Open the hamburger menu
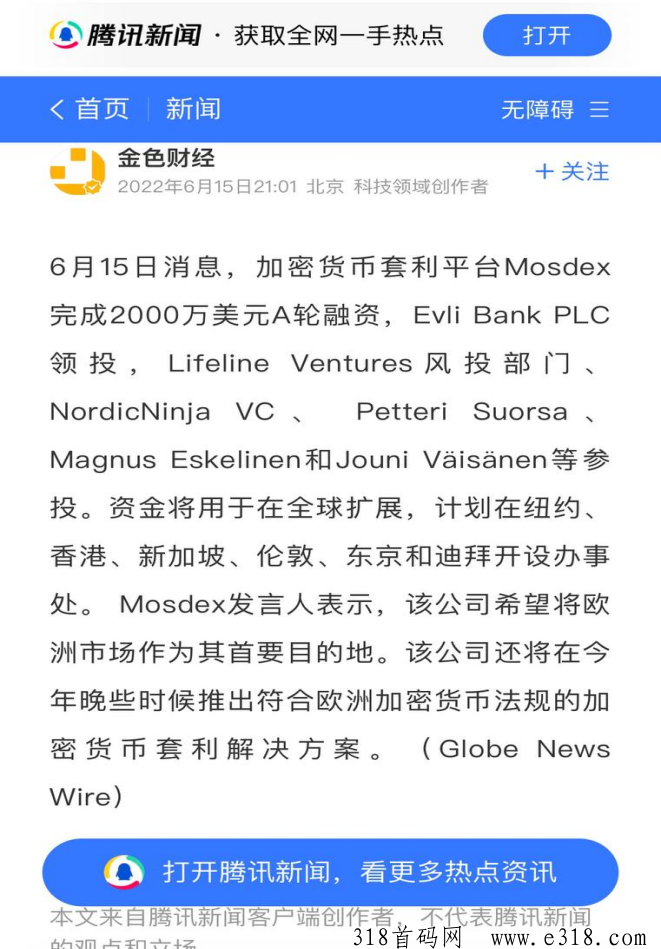 point(600,109)
